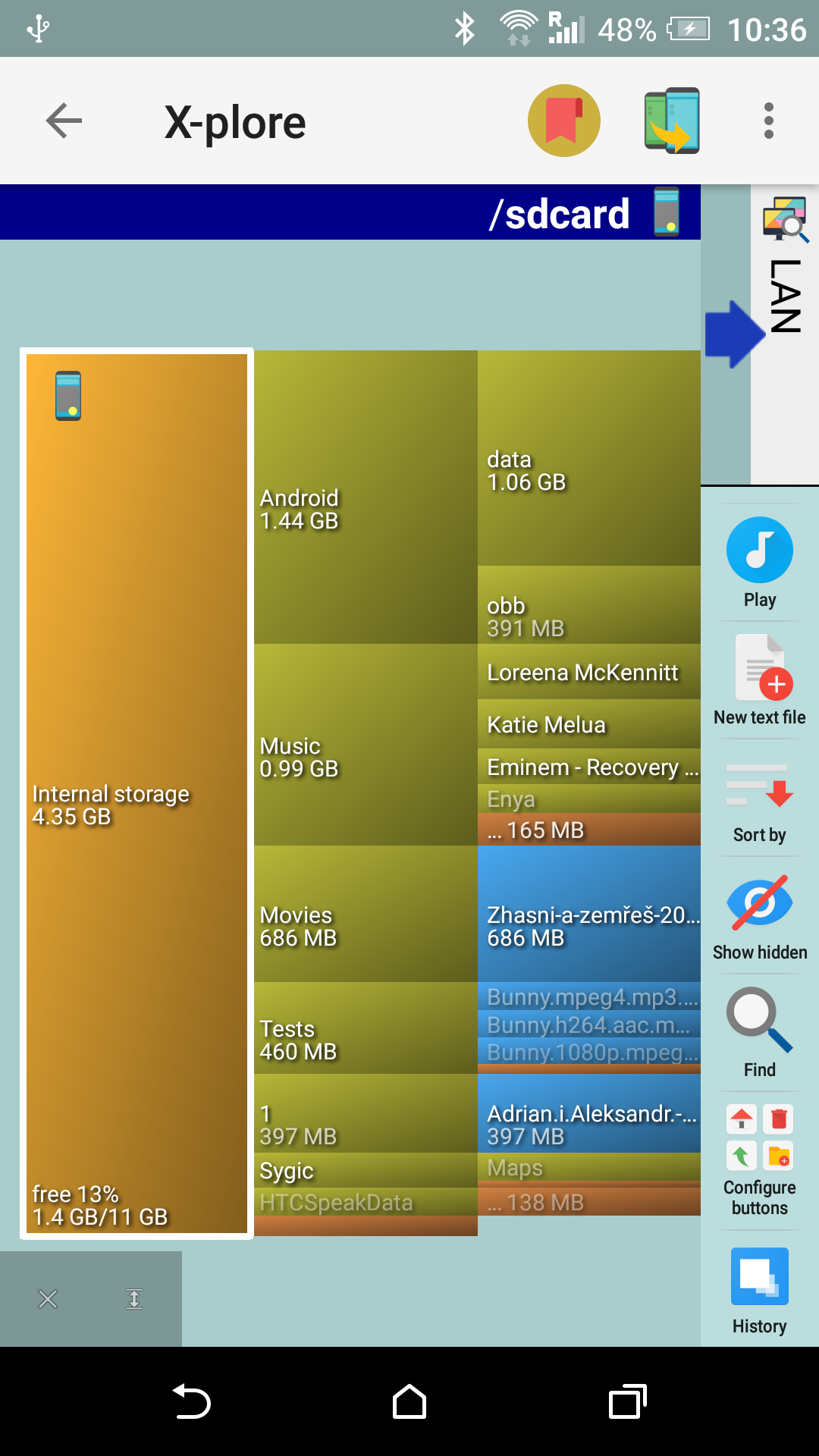Go to parent folder with green arrow icon

point(741,1157)
